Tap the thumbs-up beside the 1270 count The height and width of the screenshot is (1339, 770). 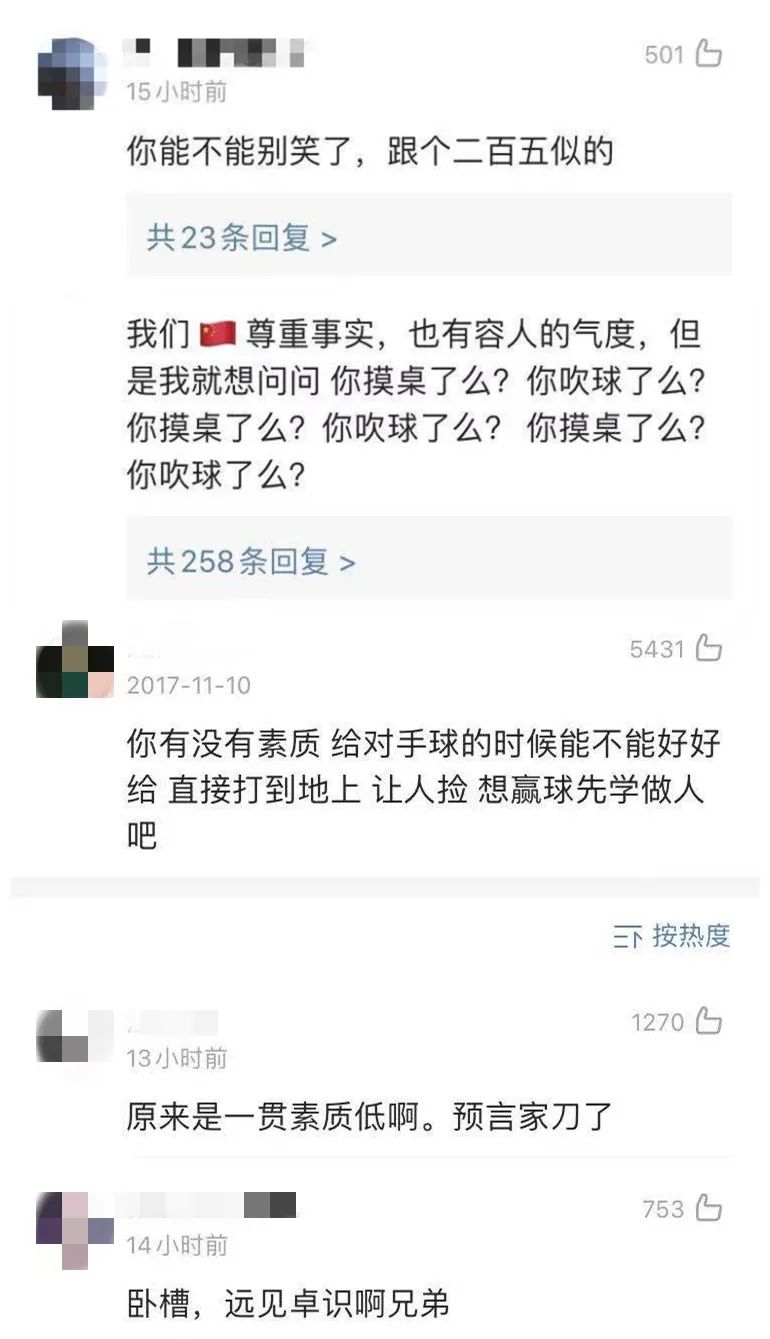[x=708, y=1021]
